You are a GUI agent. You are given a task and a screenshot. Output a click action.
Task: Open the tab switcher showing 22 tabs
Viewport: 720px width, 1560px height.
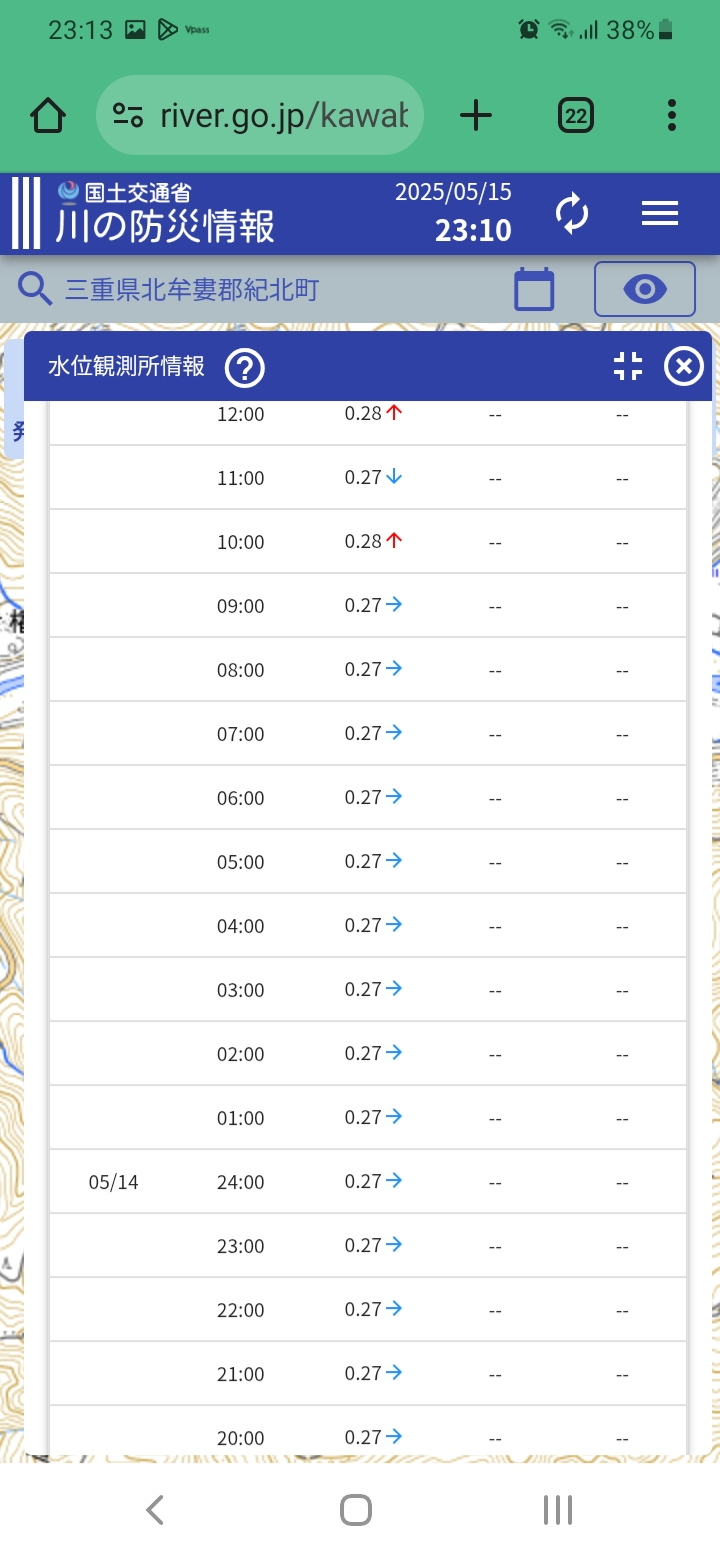(x=575, y=116)
